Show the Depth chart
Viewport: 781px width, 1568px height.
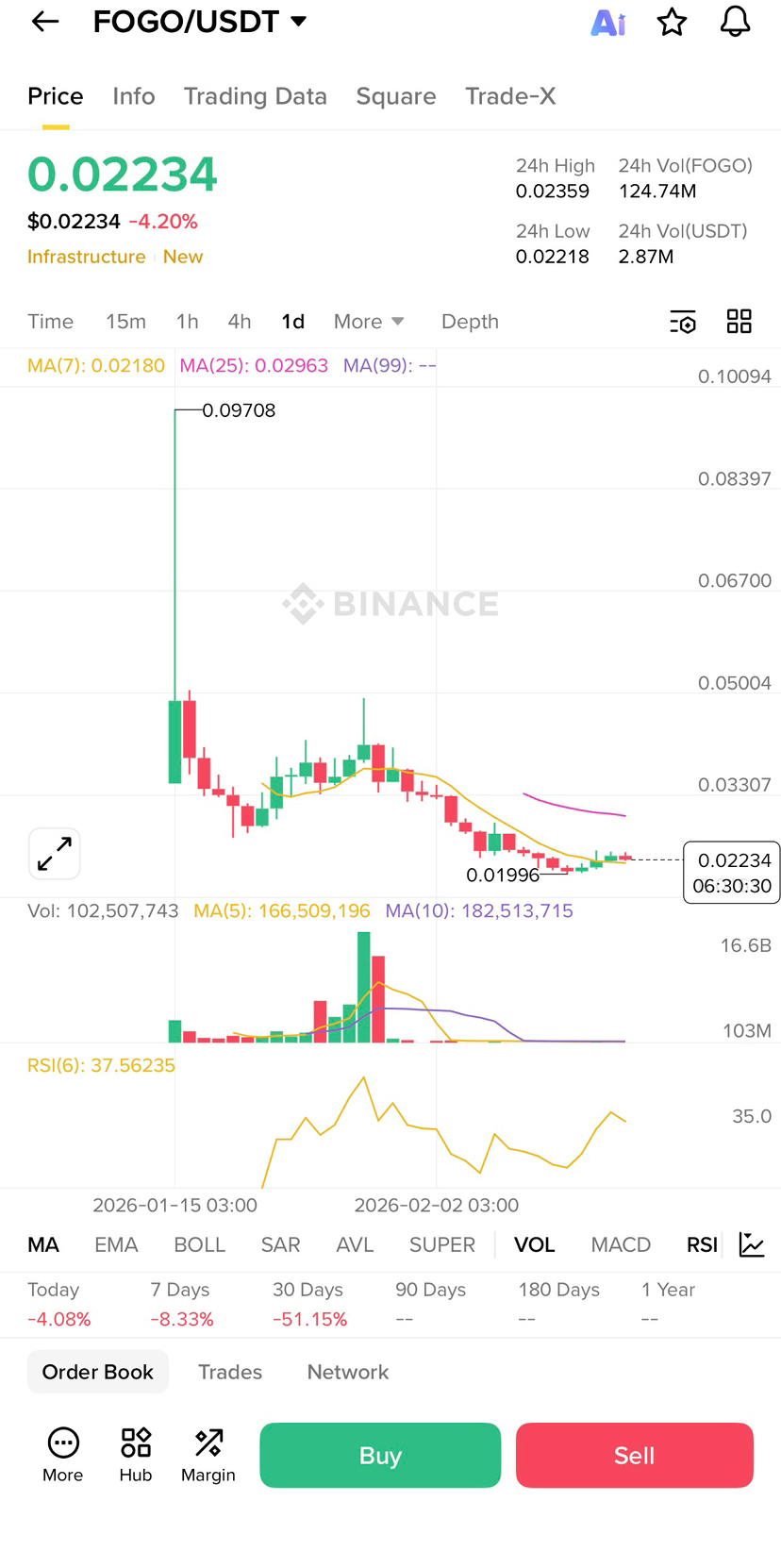click(x=470, y=322)
